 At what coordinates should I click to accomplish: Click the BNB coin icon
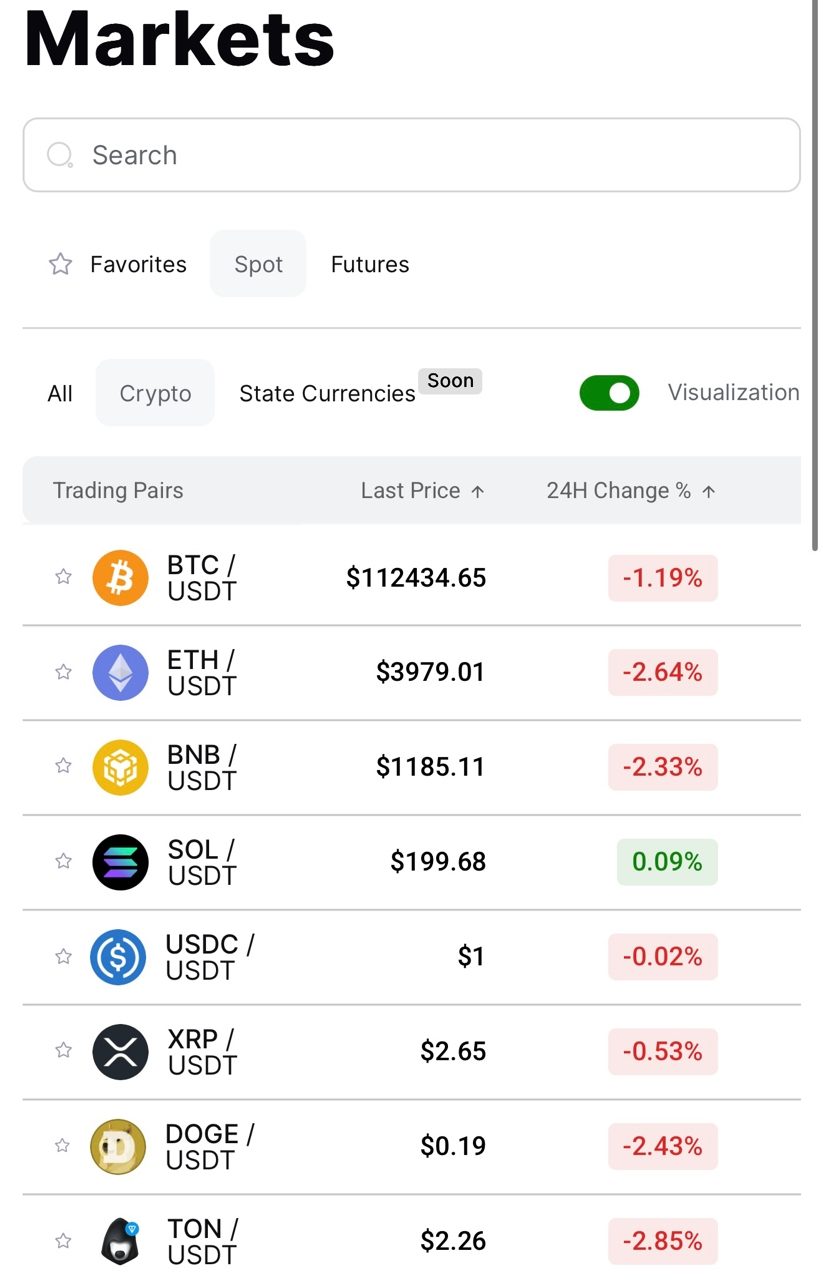(x=120, y=767)
